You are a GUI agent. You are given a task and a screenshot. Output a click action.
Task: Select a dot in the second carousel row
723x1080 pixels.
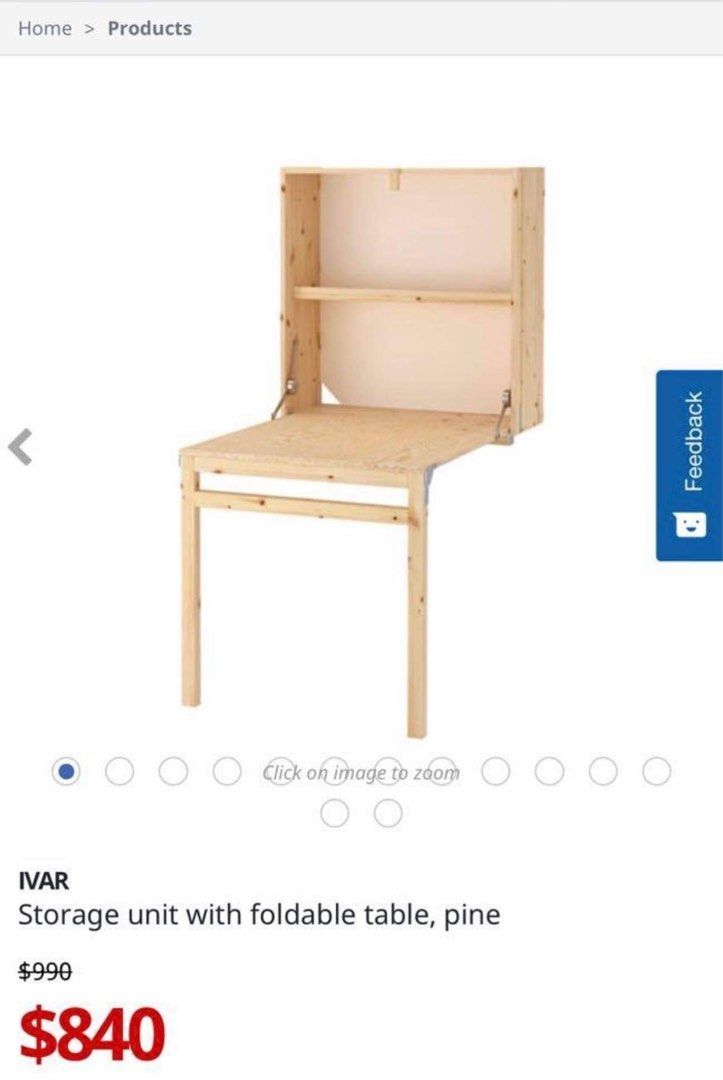point(334,813)
